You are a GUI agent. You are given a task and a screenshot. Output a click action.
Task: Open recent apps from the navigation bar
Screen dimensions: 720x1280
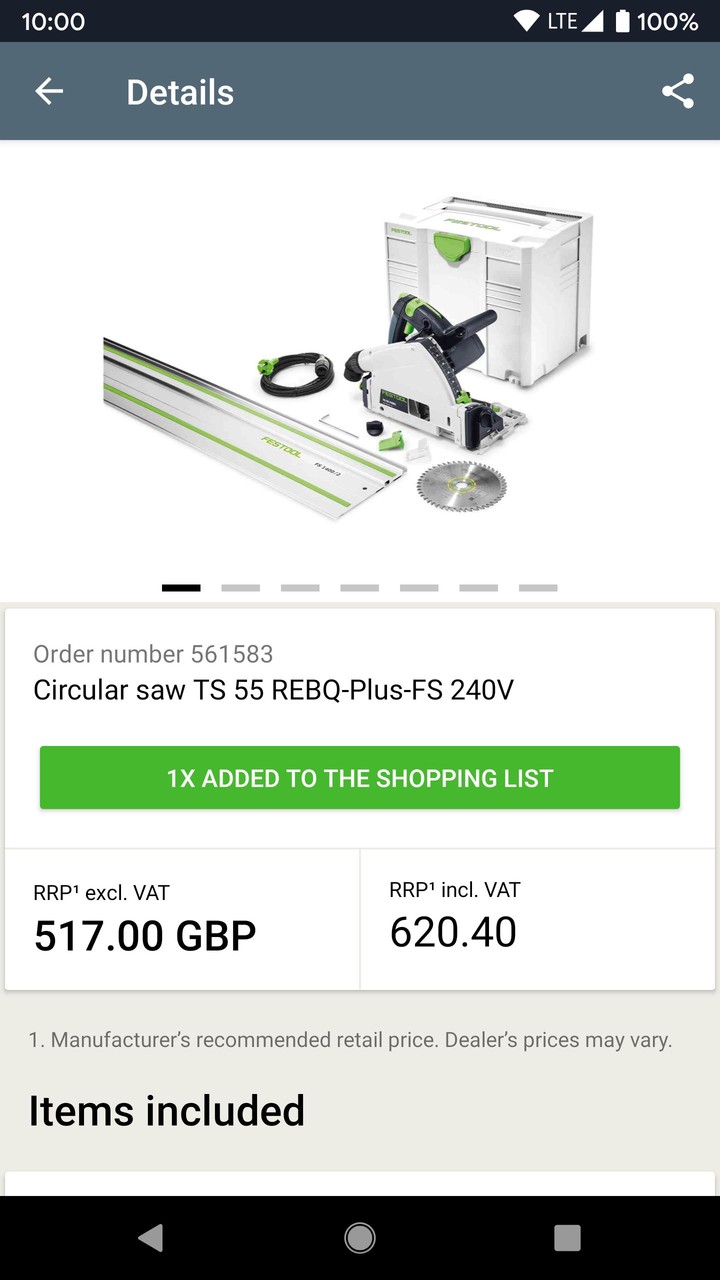pyautogui.click(x=567, y=1238)
